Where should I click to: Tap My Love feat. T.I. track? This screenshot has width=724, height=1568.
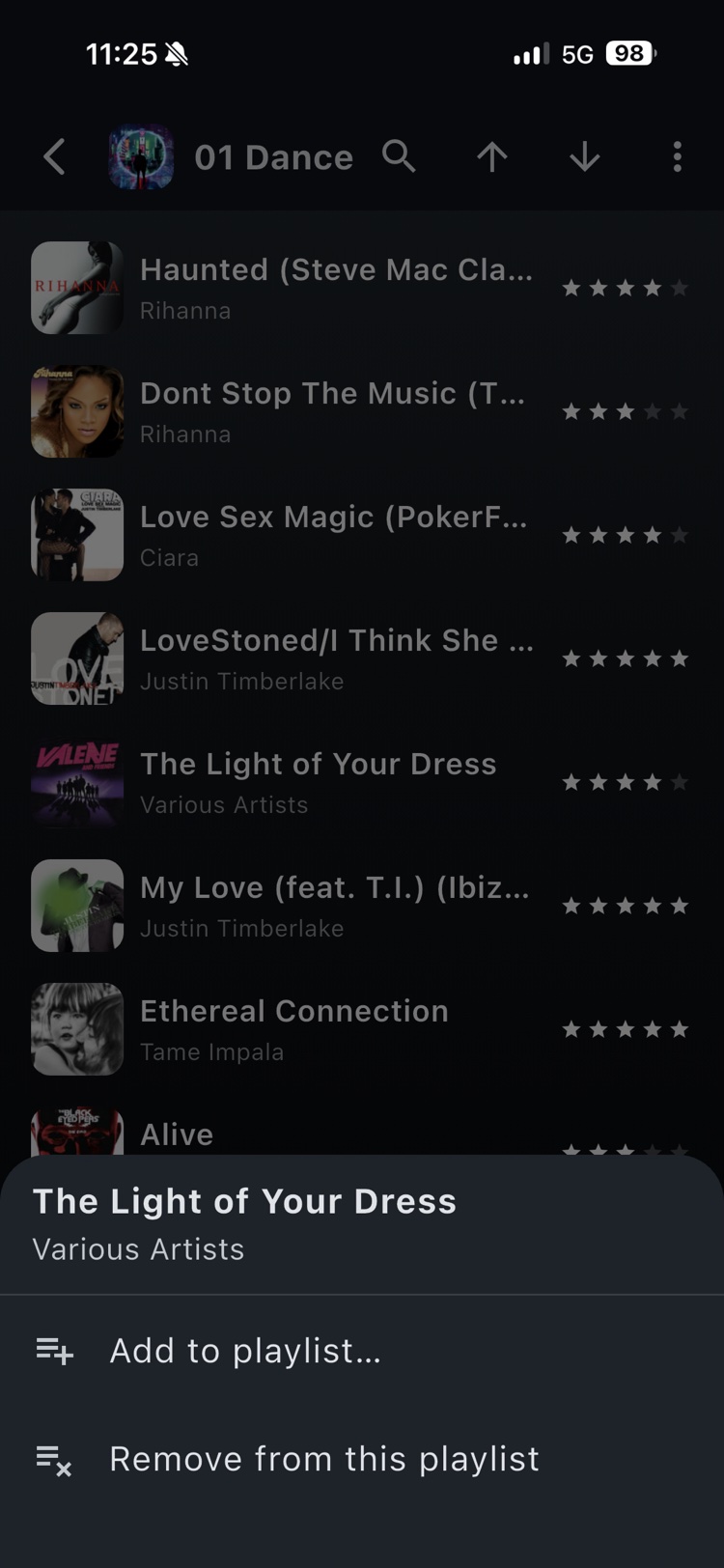pos(362,906)
